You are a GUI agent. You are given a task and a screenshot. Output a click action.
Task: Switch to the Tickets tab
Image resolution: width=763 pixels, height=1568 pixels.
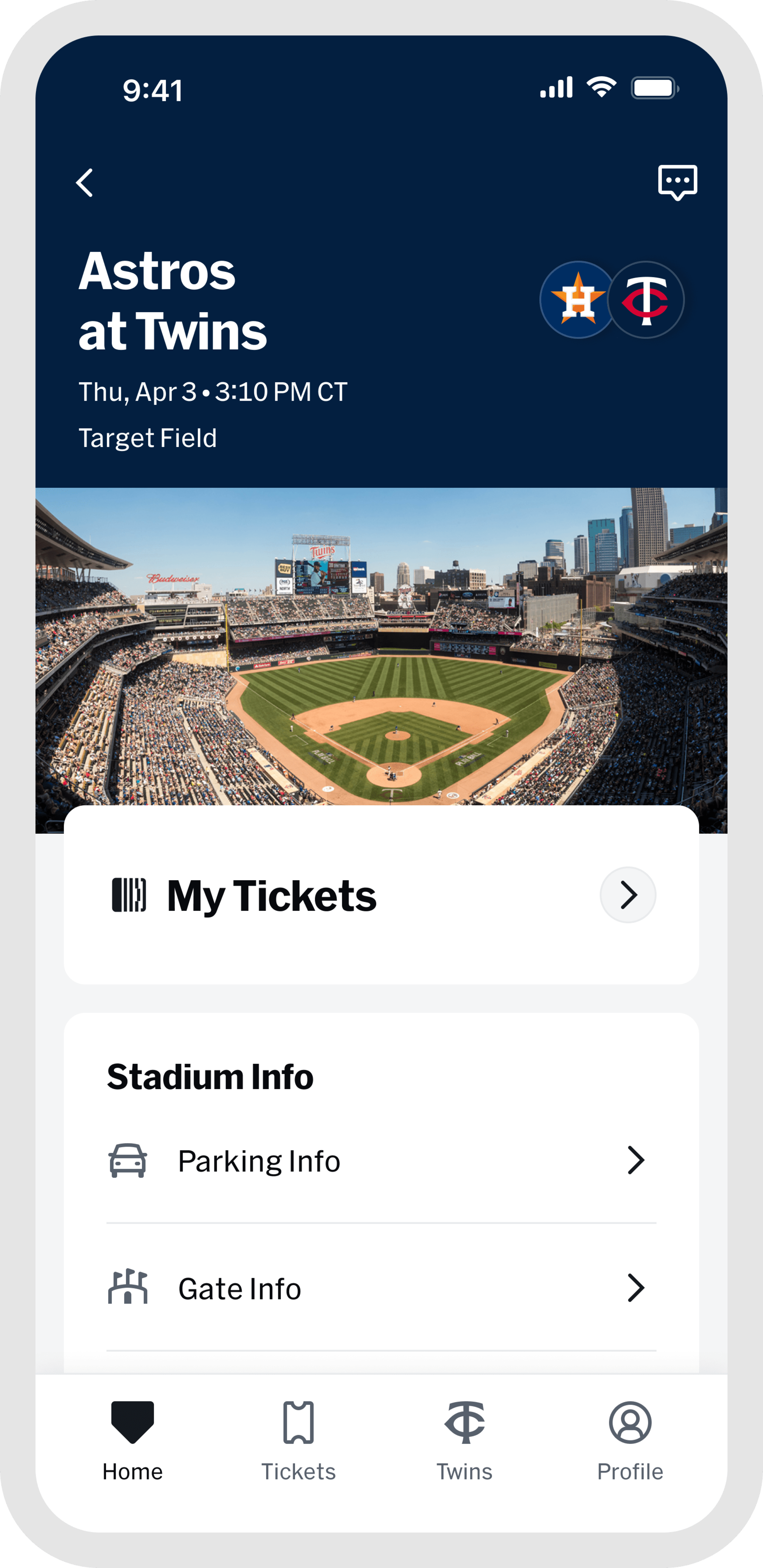coord(298,1440)
